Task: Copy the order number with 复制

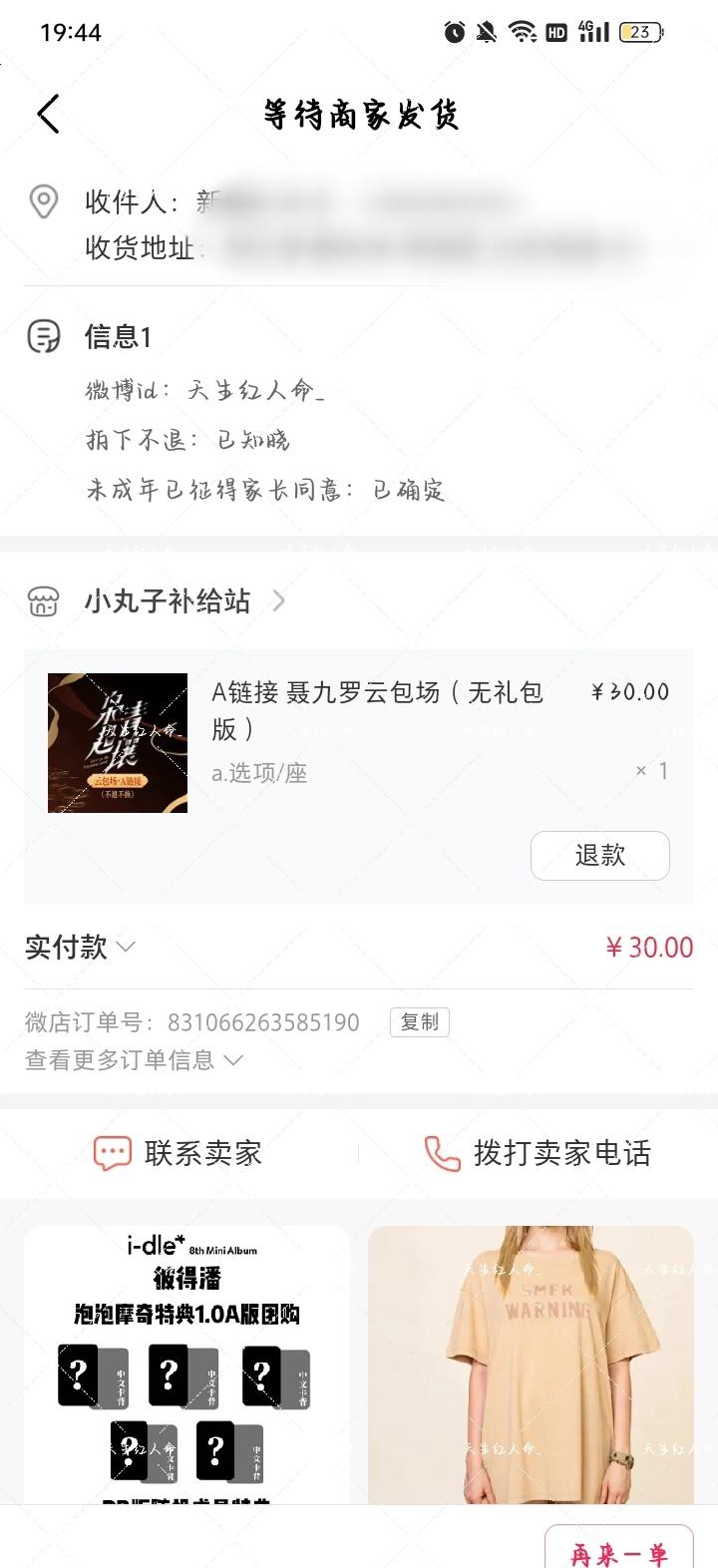Action: click(419, 1021)
